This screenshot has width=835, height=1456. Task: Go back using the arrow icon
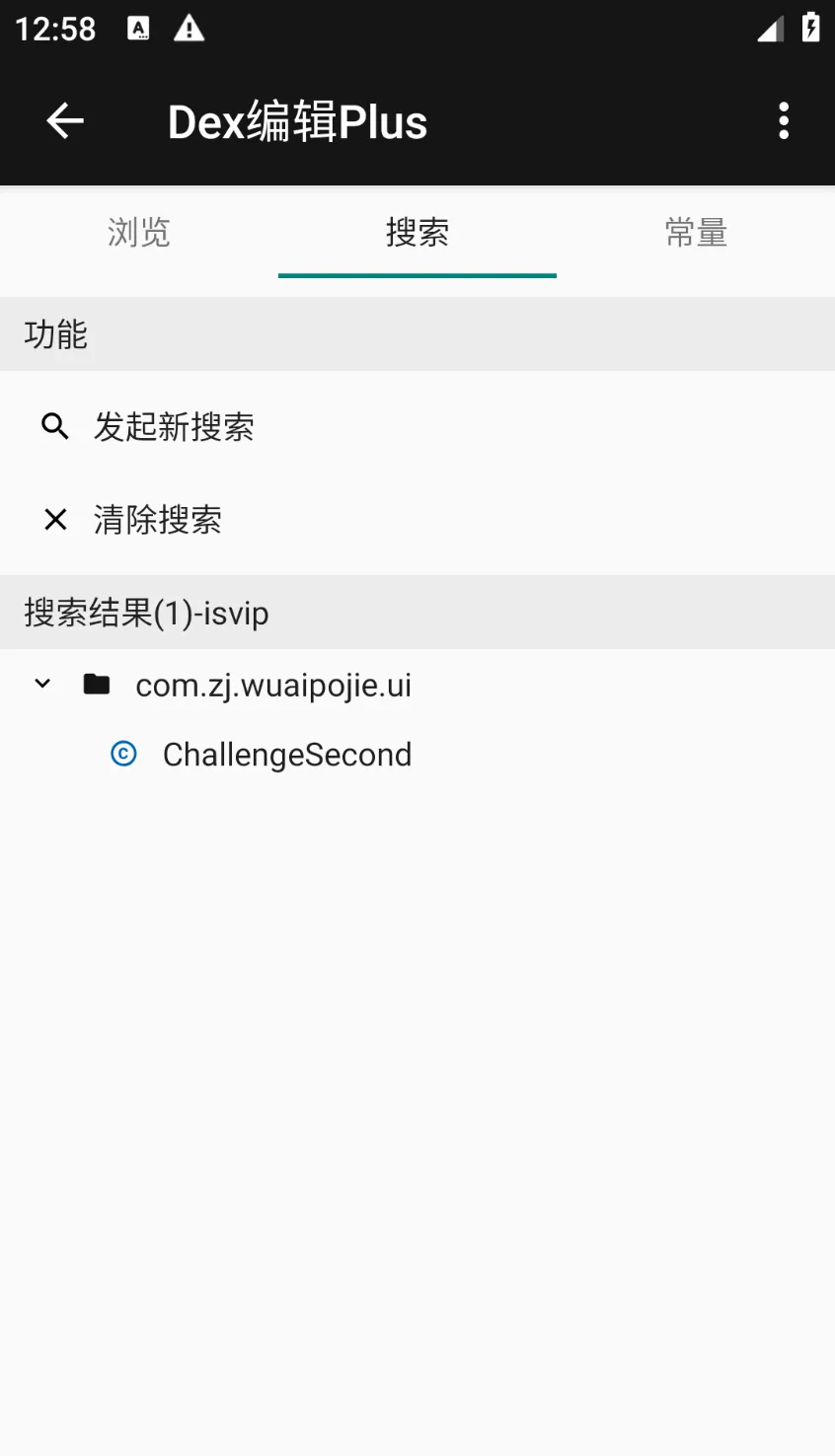65,121
